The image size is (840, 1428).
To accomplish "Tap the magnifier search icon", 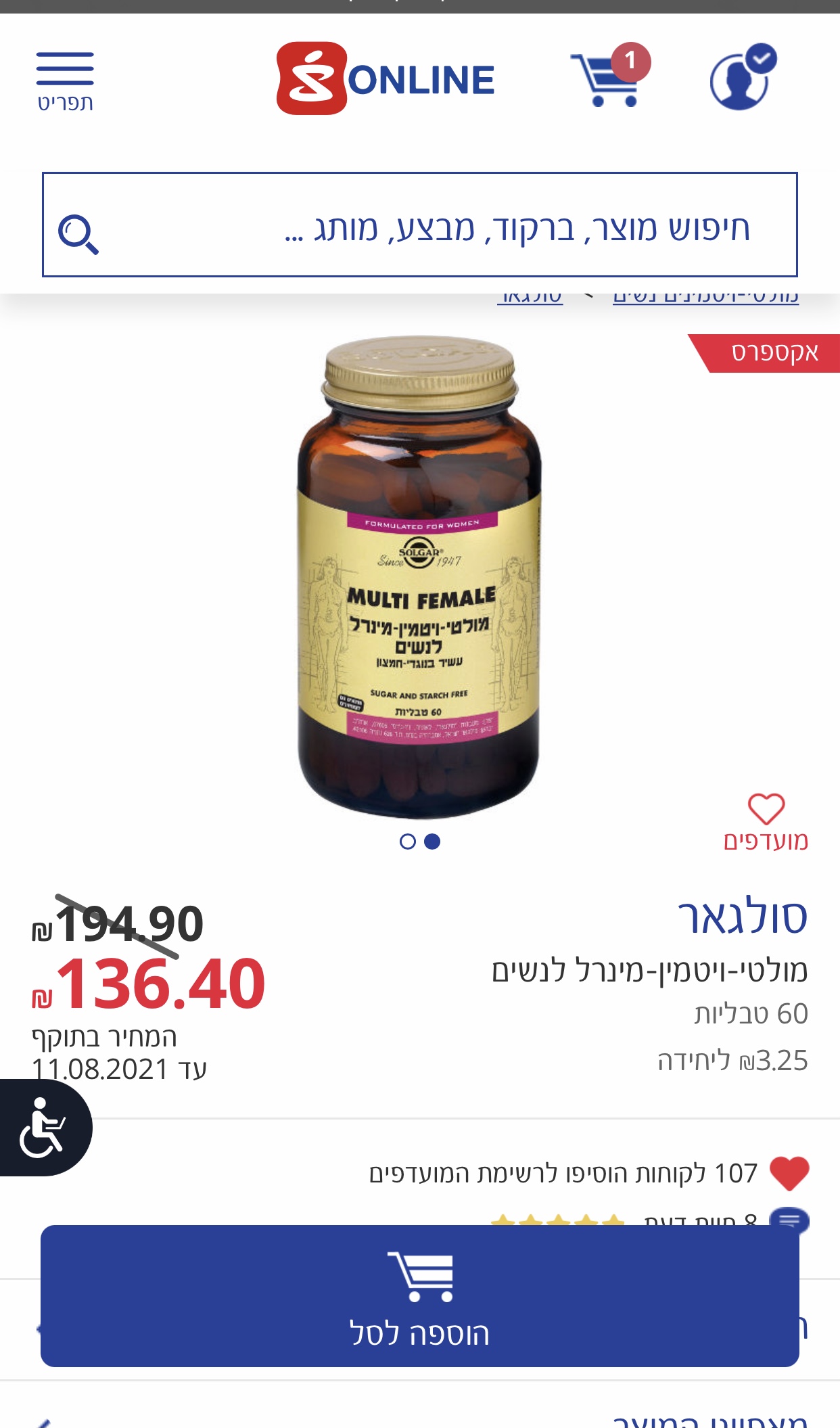I will coord(78,234).
